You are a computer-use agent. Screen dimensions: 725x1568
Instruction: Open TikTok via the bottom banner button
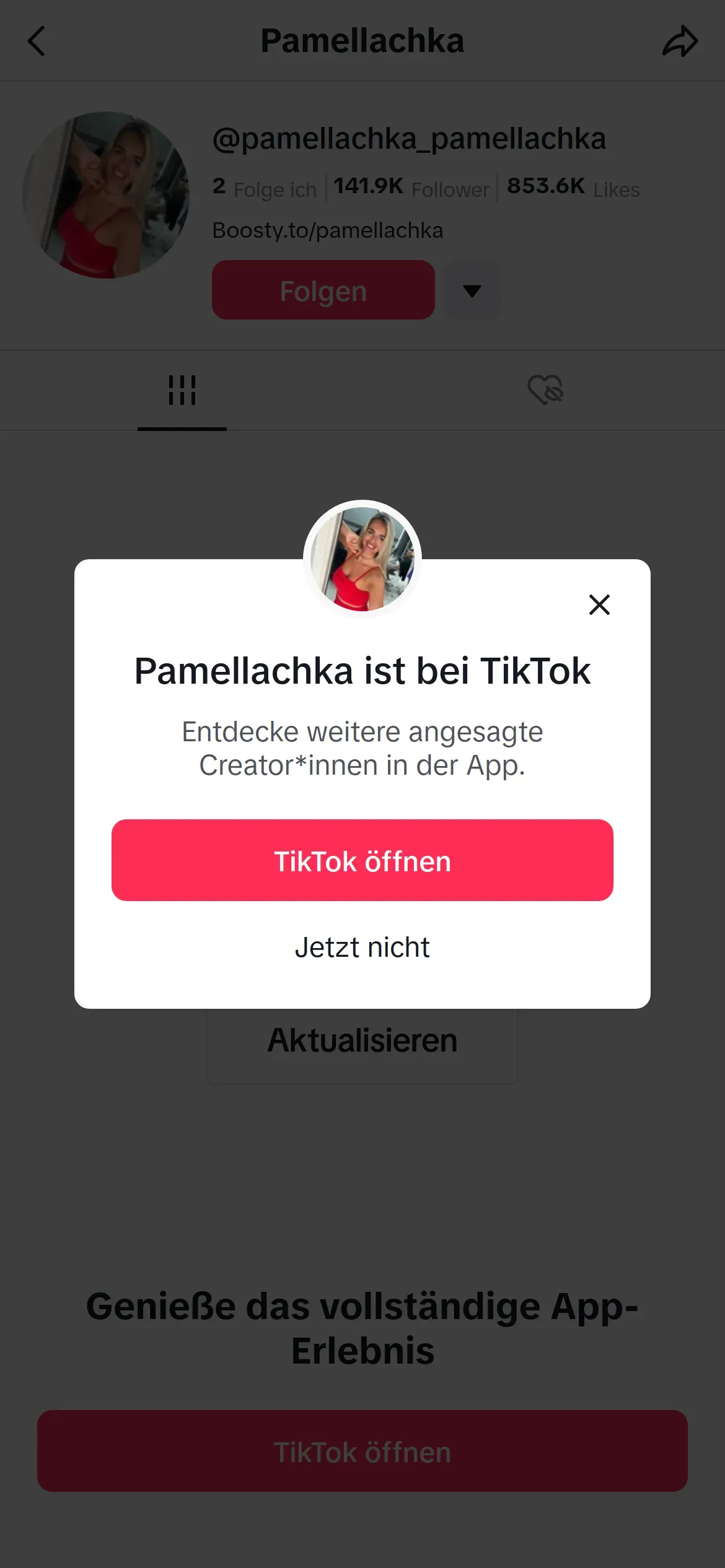tap(362, 1451)
